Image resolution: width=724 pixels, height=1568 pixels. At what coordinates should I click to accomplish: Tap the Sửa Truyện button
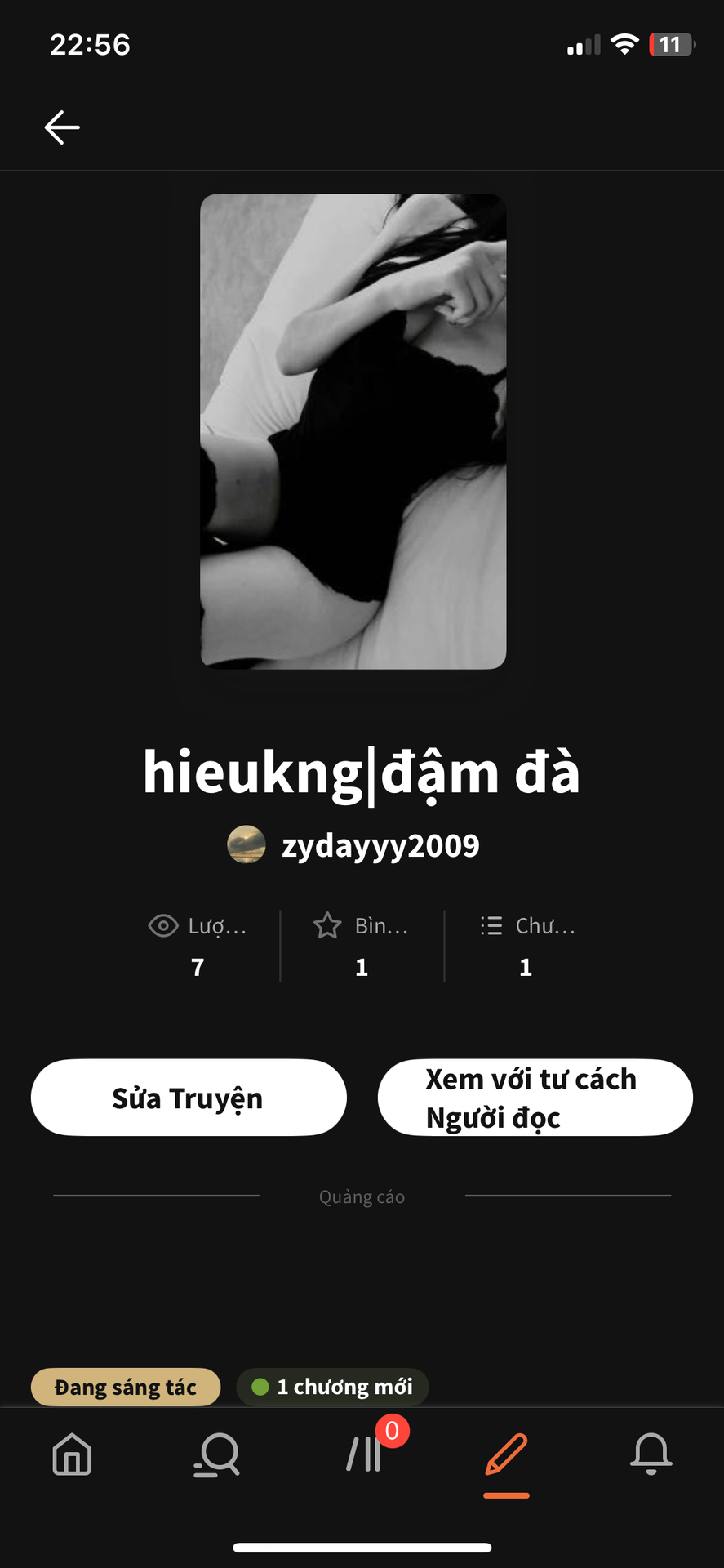point(189,1098)
